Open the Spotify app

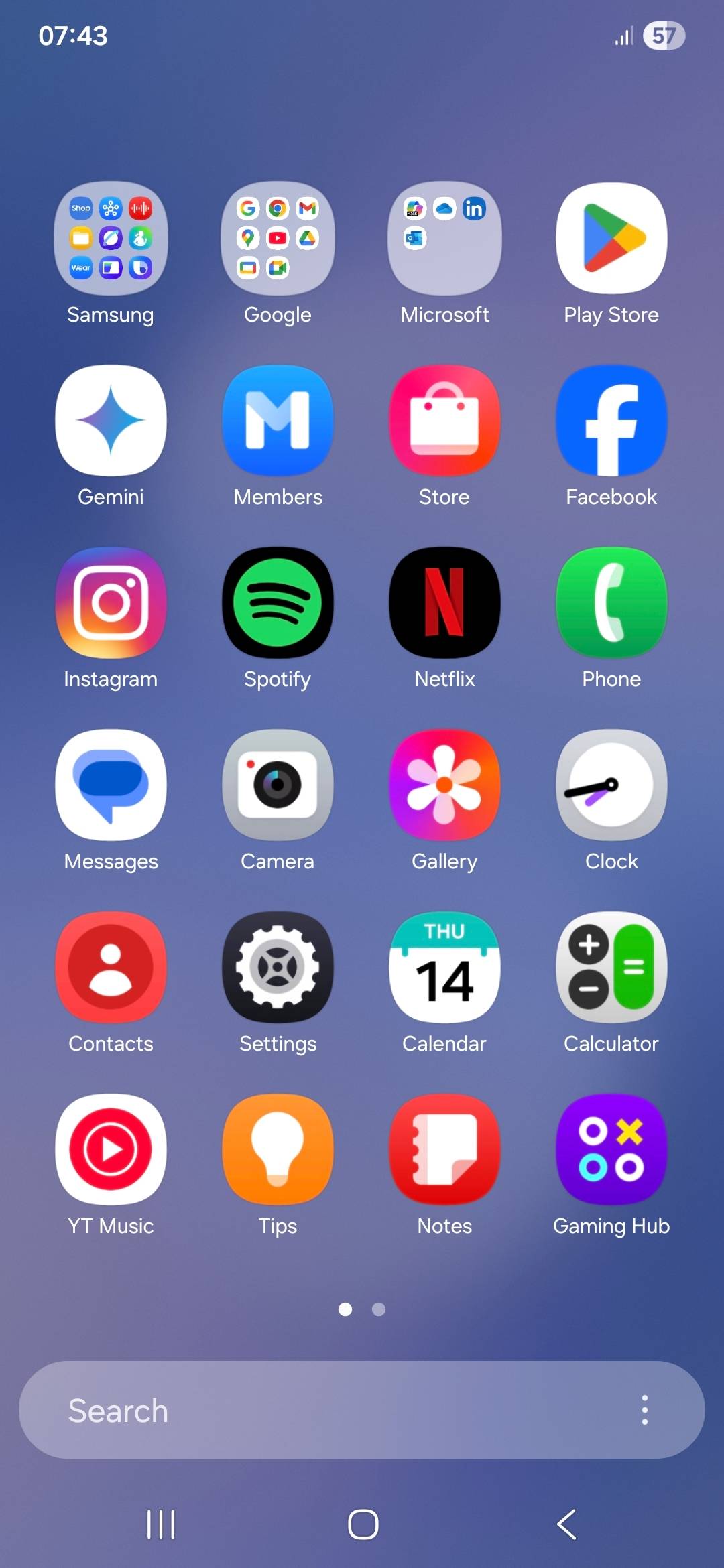[278, 601]
